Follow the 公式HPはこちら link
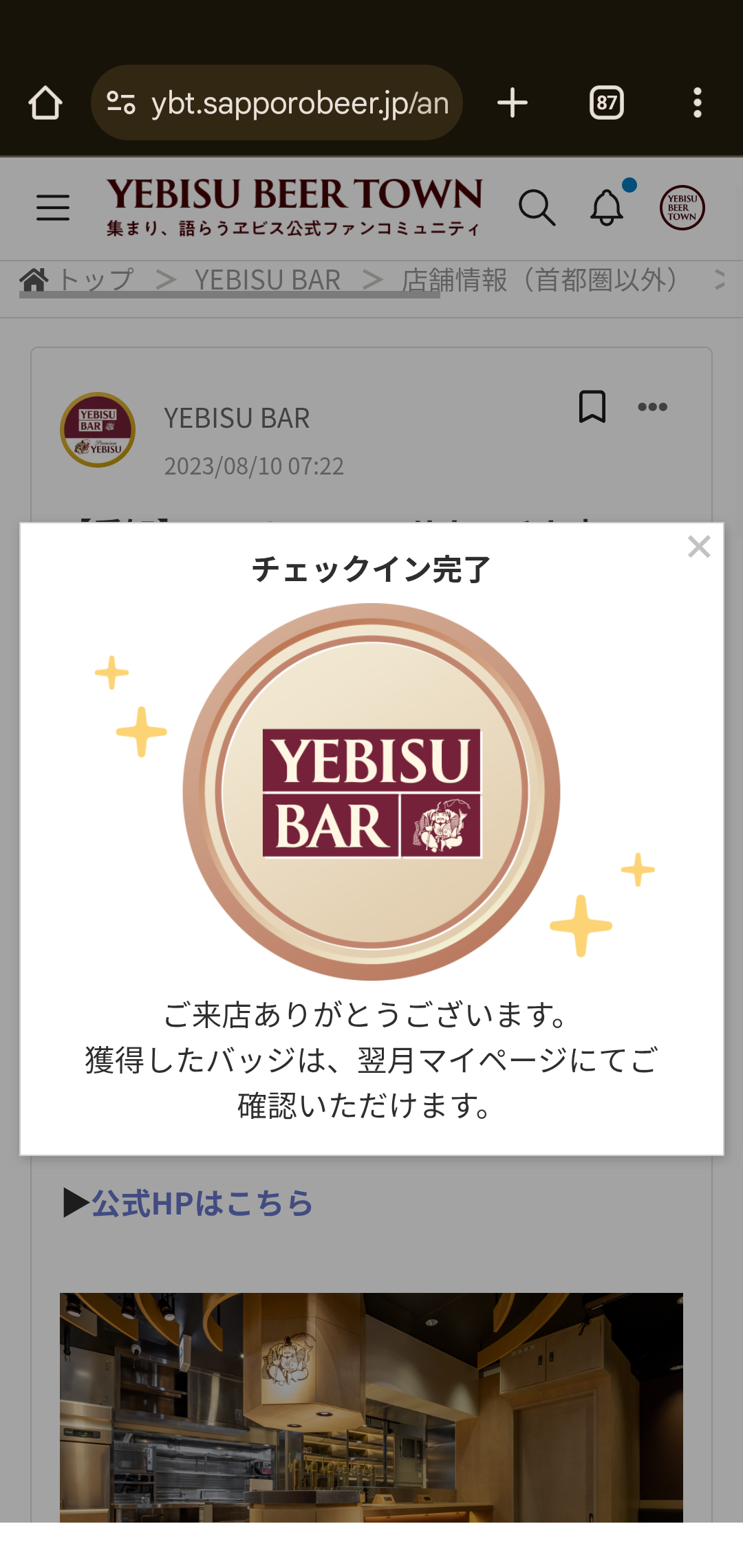This screenshot has height=1568, width=743. pos(202,1204)
